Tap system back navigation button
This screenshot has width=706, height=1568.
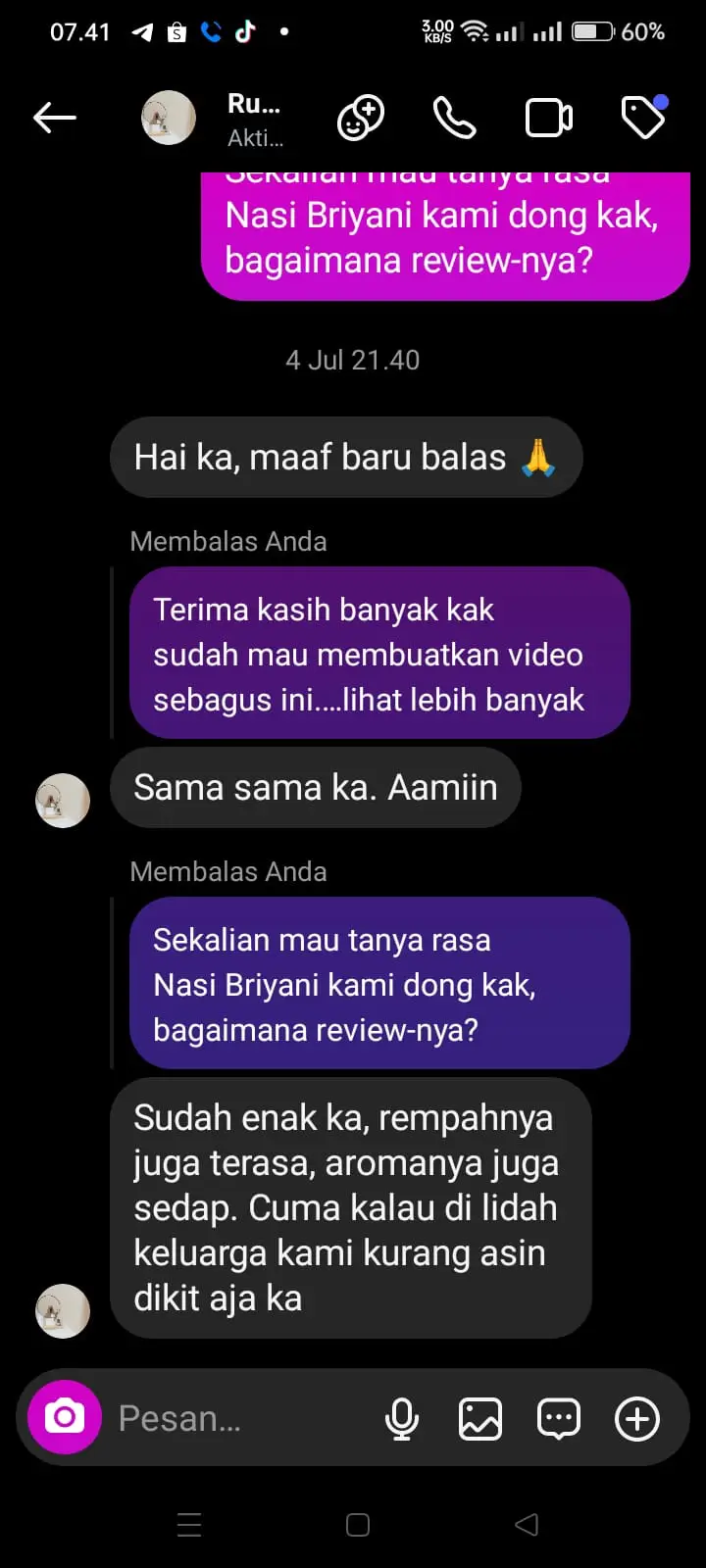pos(527,1524)
